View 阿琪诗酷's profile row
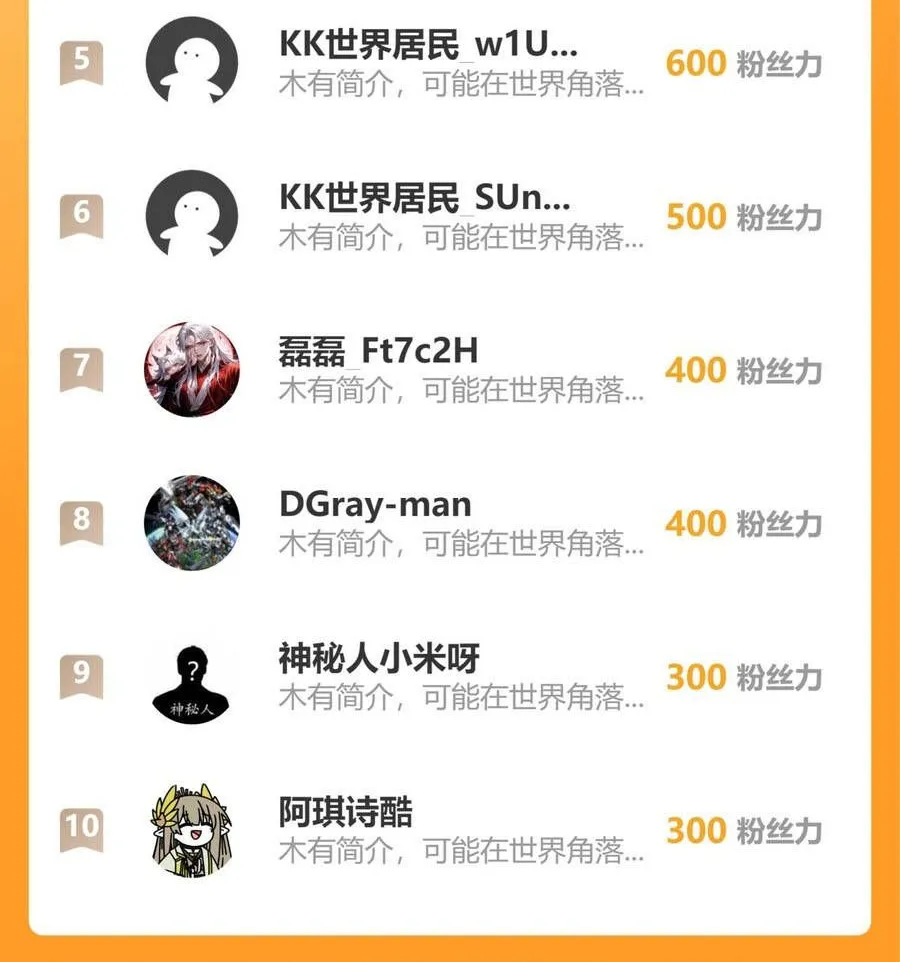The height and width of the screenshot is (962, 900). pyautogui.click(x=345, y=814)
